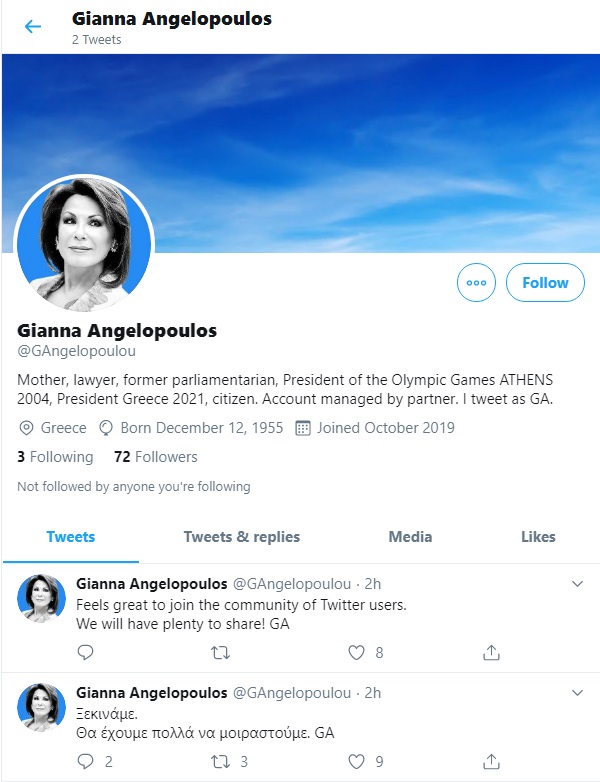The image size is (600, 782).
Task: Share the "Feels great to join" tweet
Action: (x=491, y=653)
